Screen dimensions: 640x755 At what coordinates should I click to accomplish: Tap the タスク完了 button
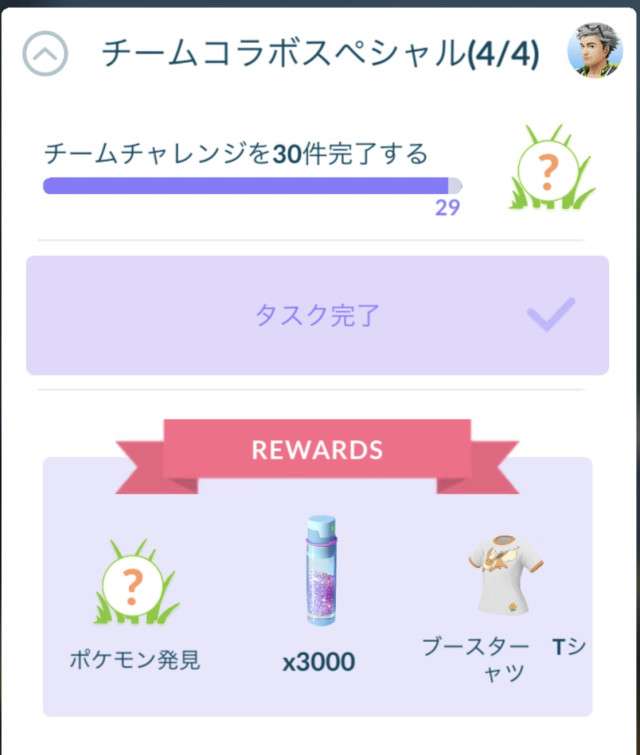coord(317,316)
